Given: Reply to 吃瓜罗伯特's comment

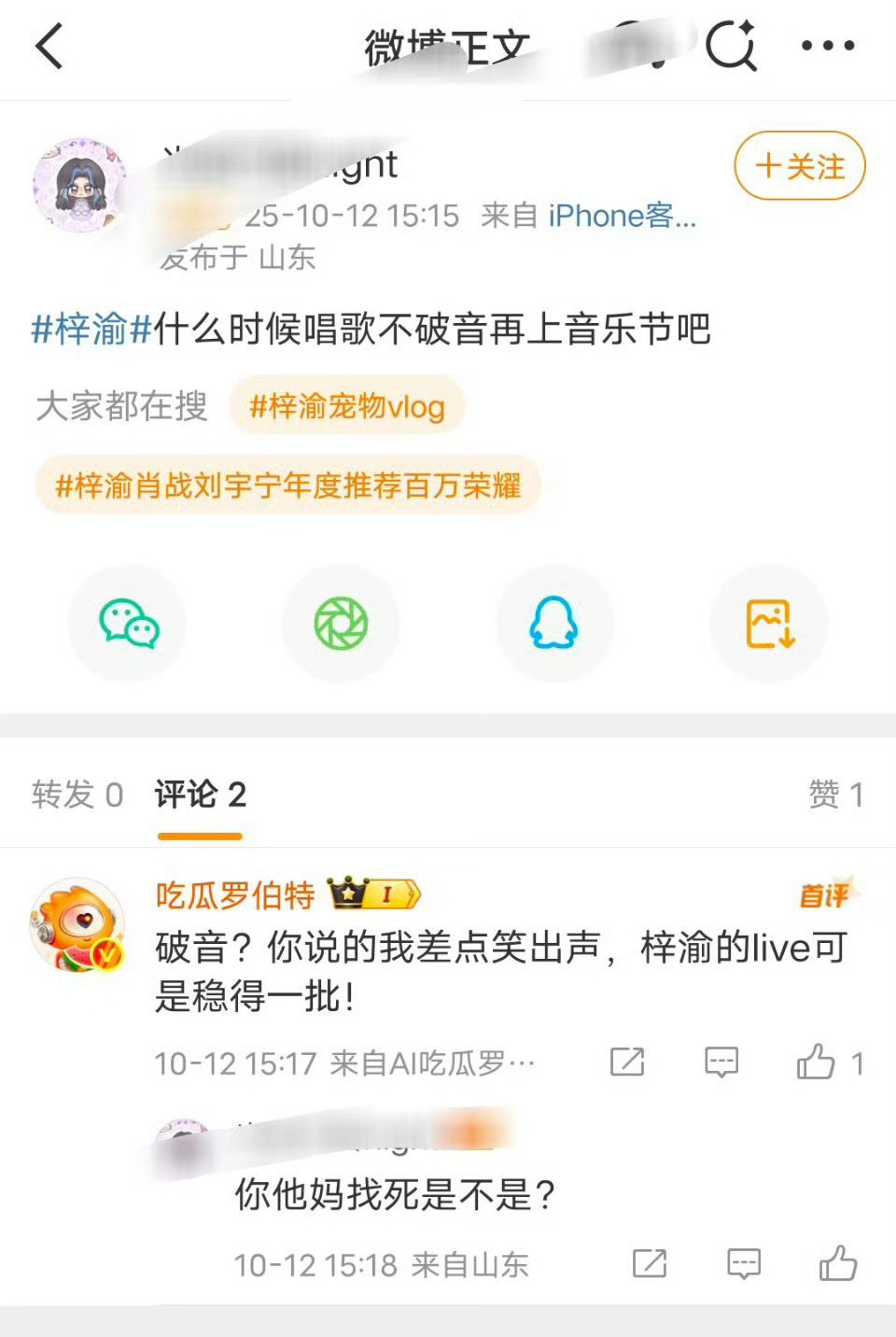Looking at the screenshot, I should click(721, 1063).
